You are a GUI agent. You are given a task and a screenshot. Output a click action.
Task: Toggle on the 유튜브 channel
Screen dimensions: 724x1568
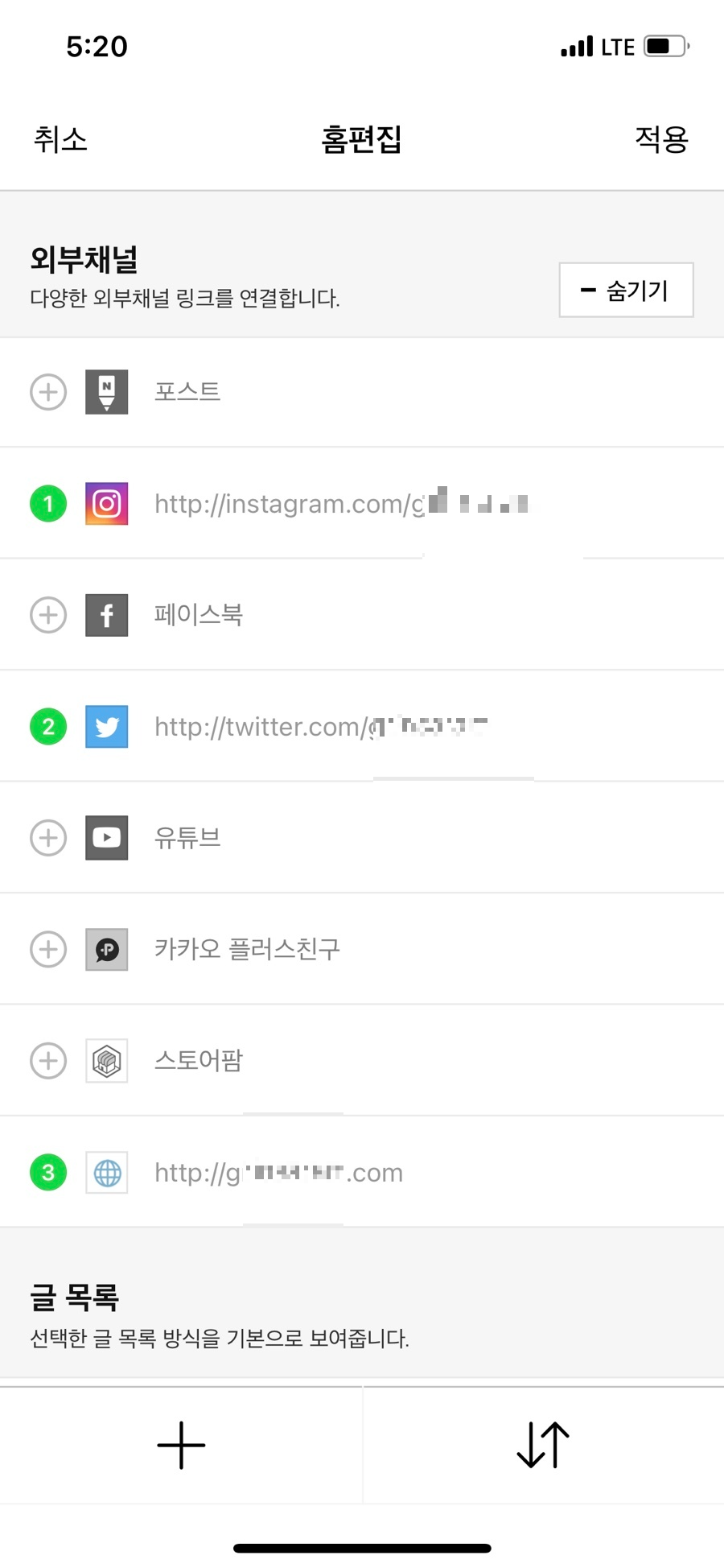tap(47, 837)
